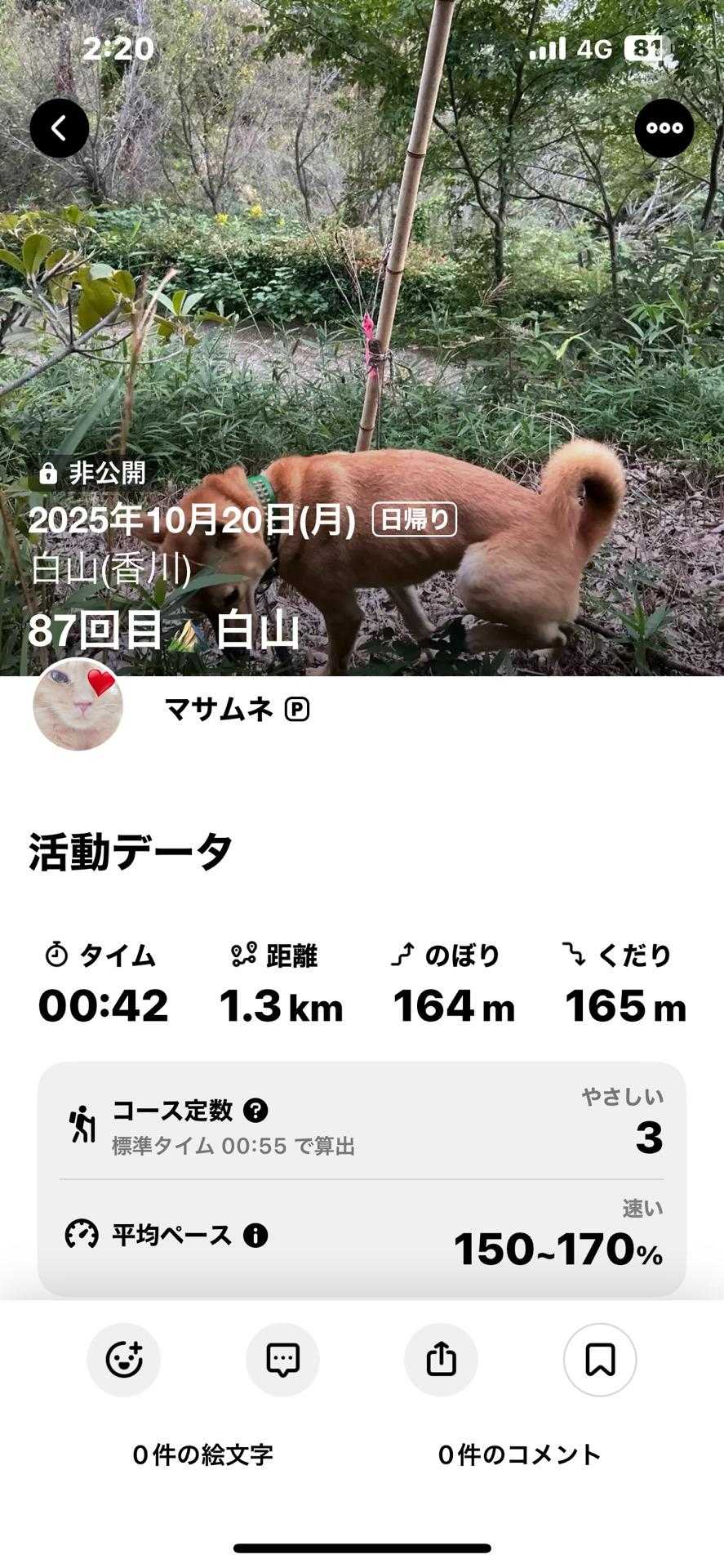The width and height of the screenshot is (724, 1568).
Task: View info about 平均ペース
Action: click(255, 1235)
